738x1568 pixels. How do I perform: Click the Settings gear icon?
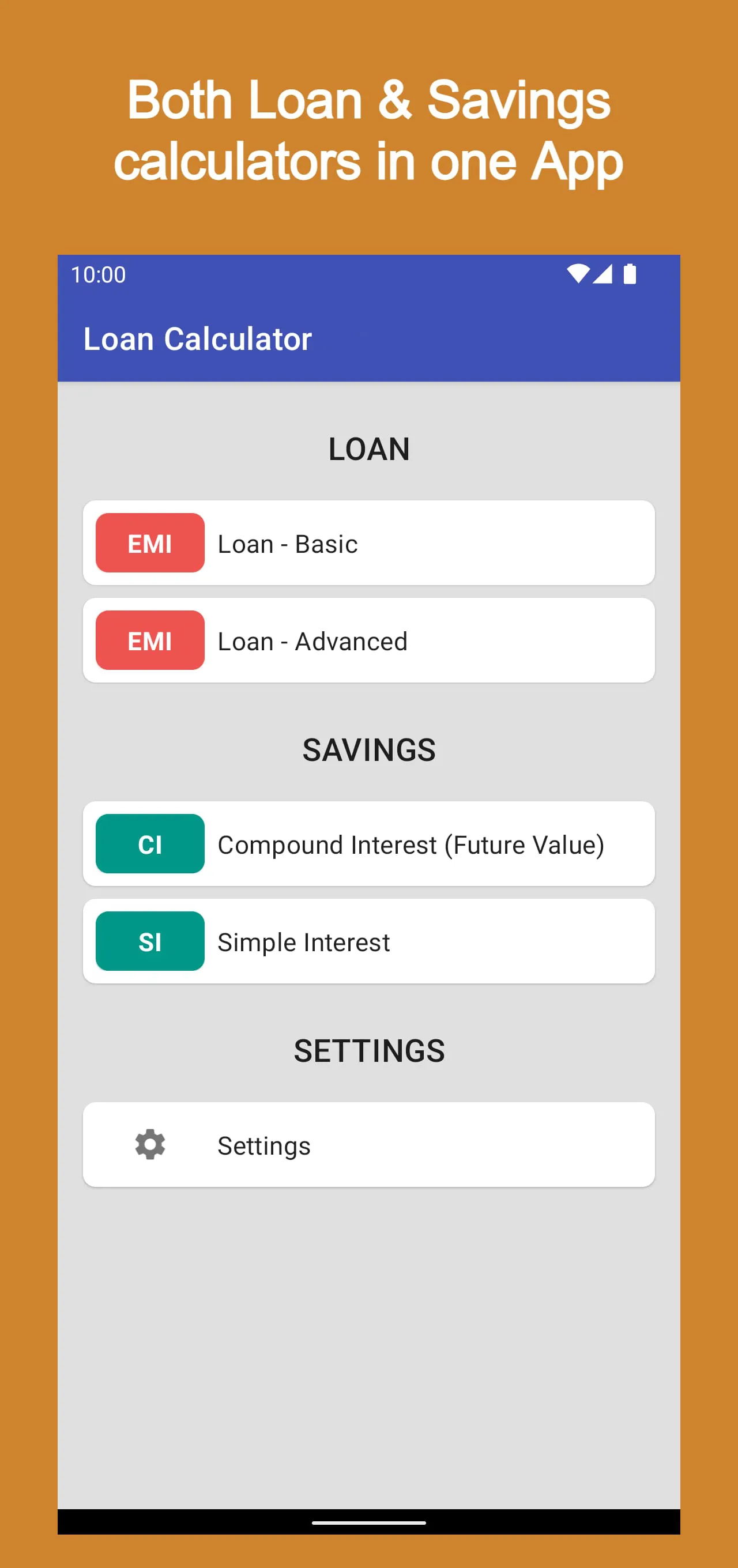coord(150,1144)
